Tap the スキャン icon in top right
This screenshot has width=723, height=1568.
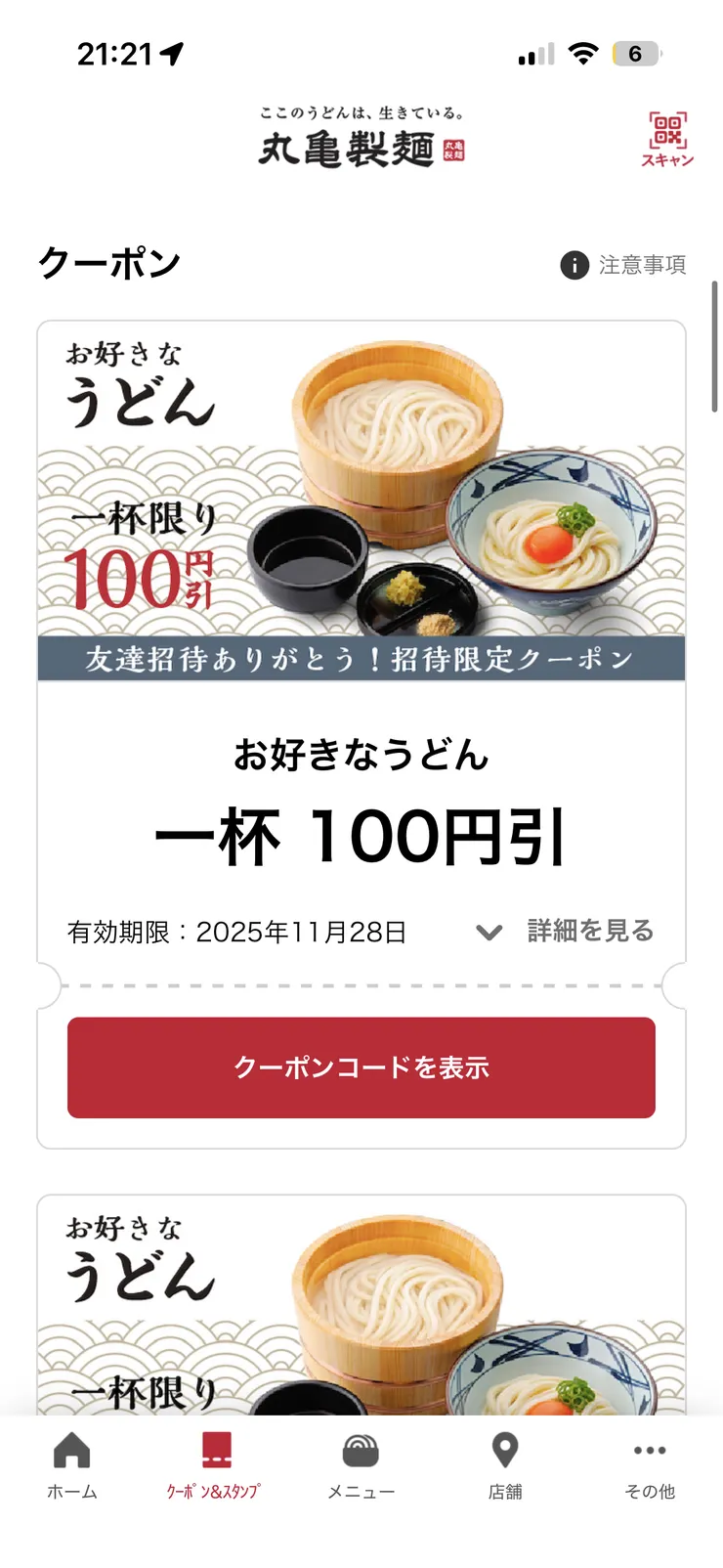point(665,137)
